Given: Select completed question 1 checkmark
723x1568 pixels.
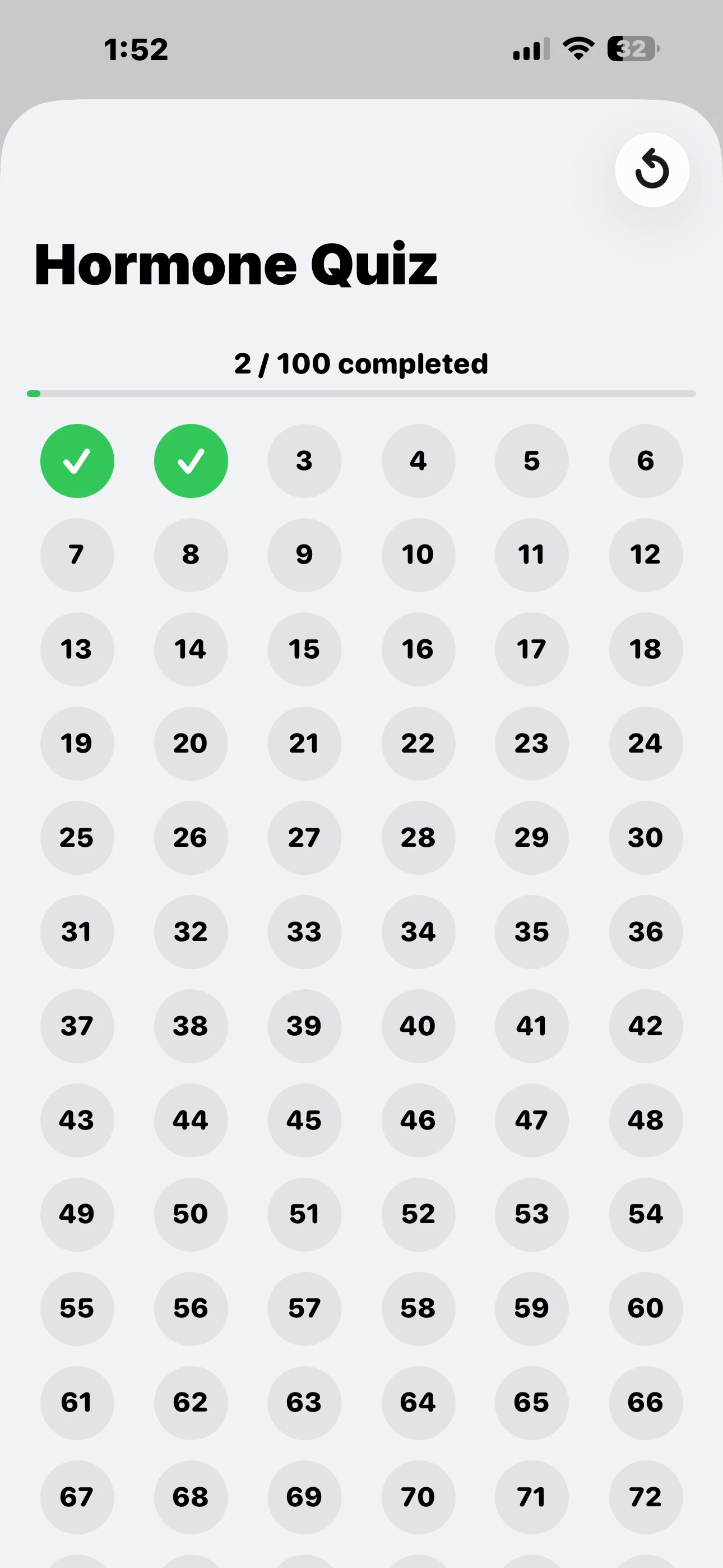Looking at the screenshot, I should click(x=77, y=461).
